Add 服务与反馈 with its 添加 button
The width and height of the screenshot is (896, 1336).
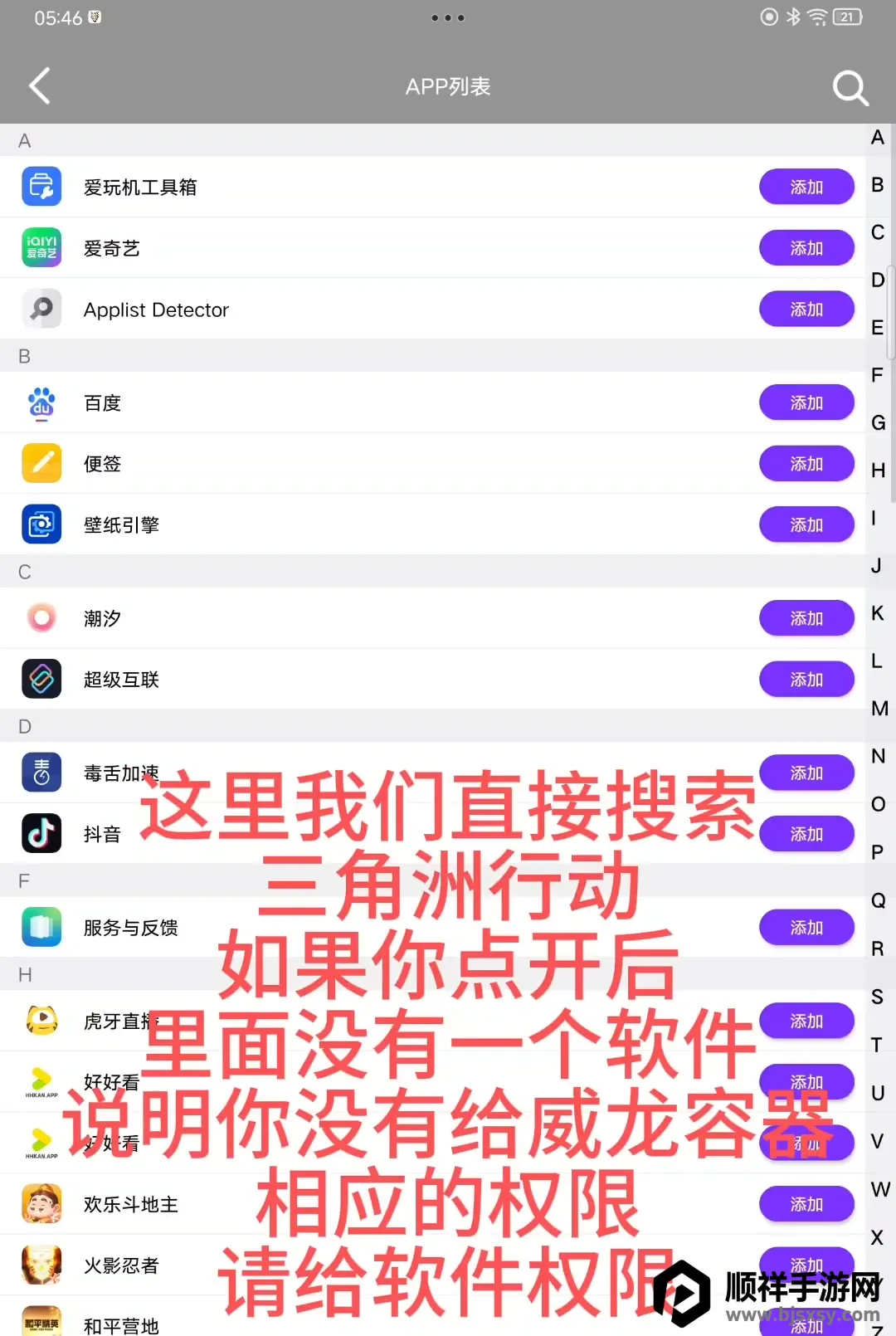pyautogui.click(x=806, y=927)
